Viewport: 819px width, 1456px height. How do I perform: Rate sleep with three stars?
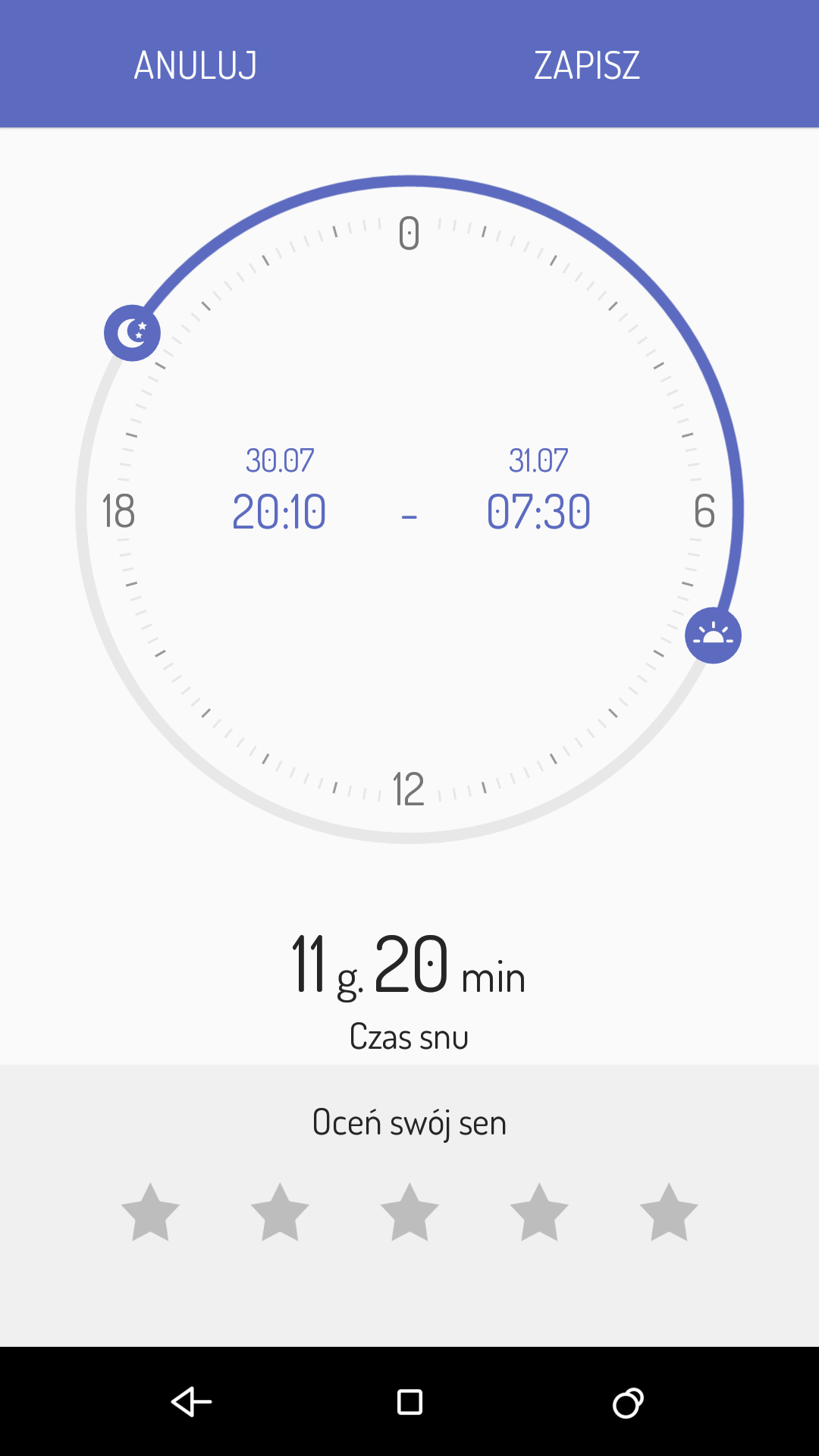[x=409, y=1212]
